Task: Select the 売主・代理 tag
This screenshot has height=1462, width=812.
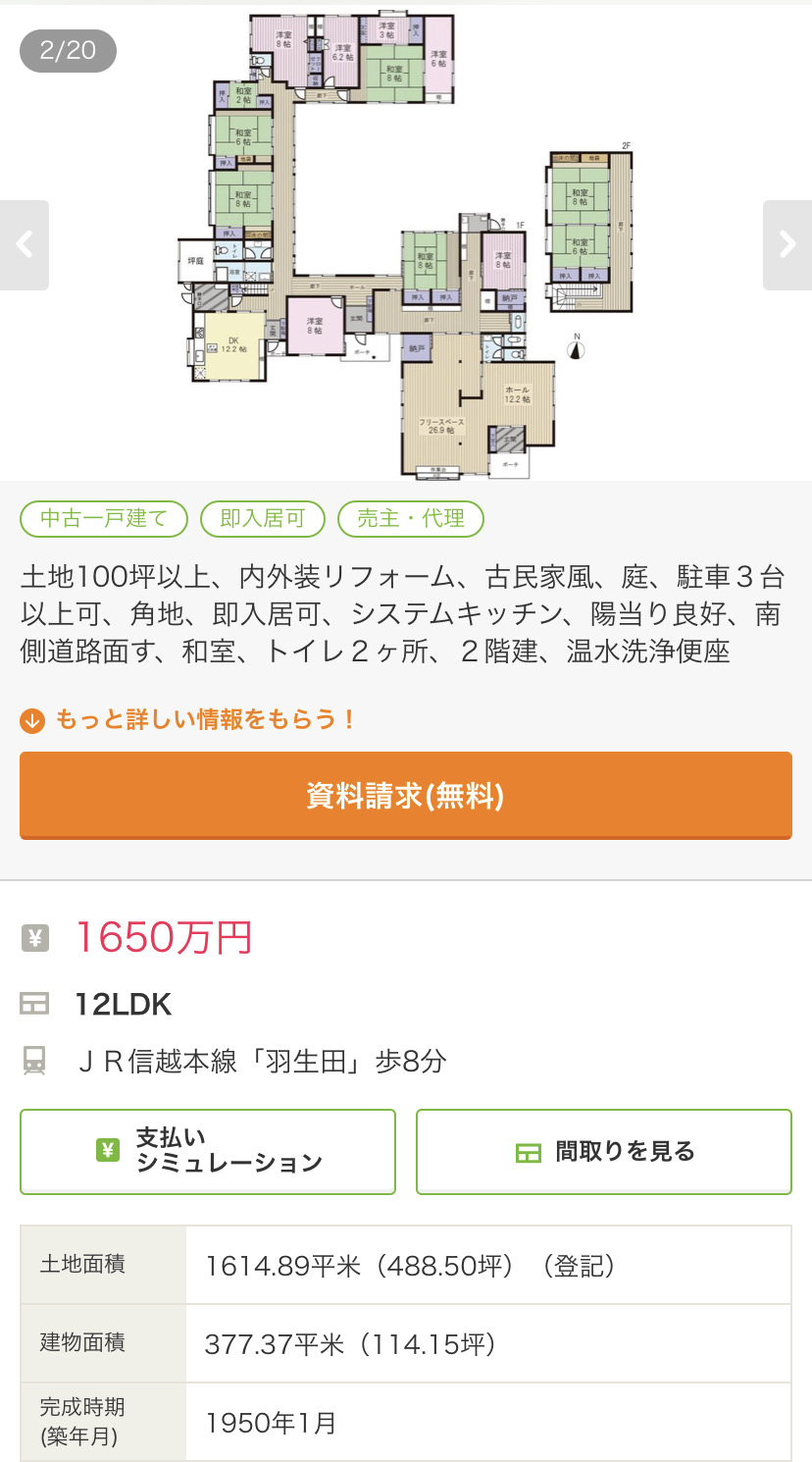Action: [411, 518]
